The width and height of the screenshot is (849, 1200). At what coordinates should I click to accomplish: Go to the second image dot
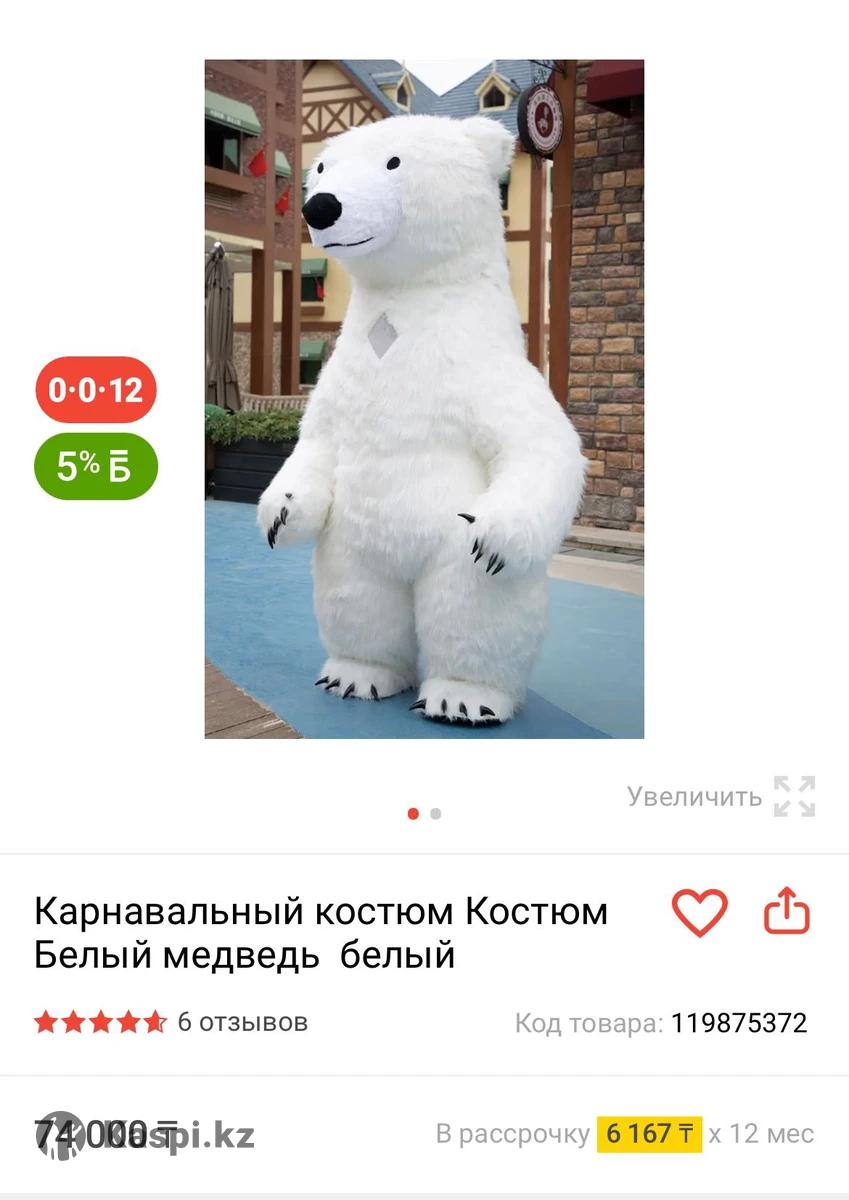tap(436, 814)
